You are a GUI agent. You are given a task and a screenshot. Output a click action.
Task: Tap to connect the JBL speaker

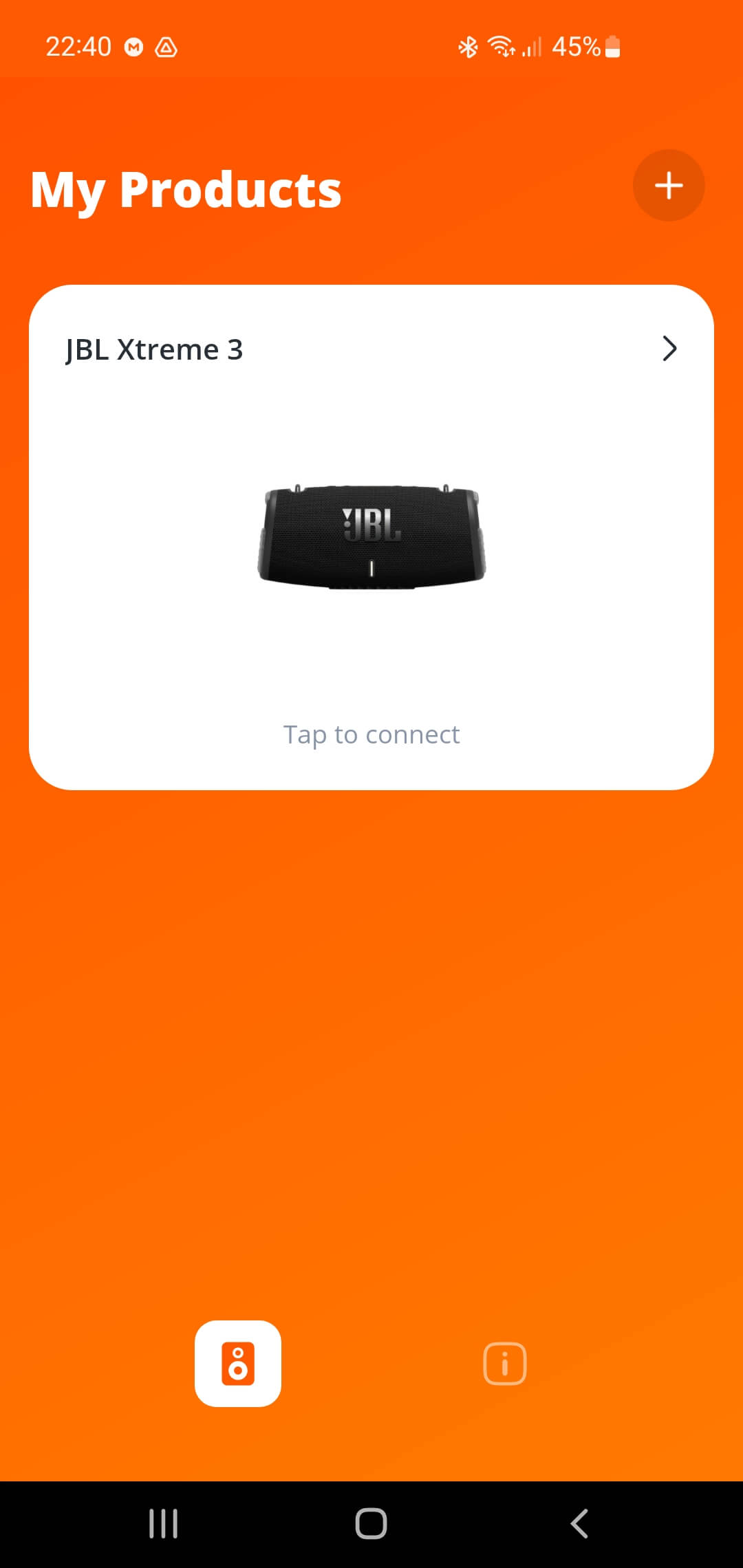point(371,734)
